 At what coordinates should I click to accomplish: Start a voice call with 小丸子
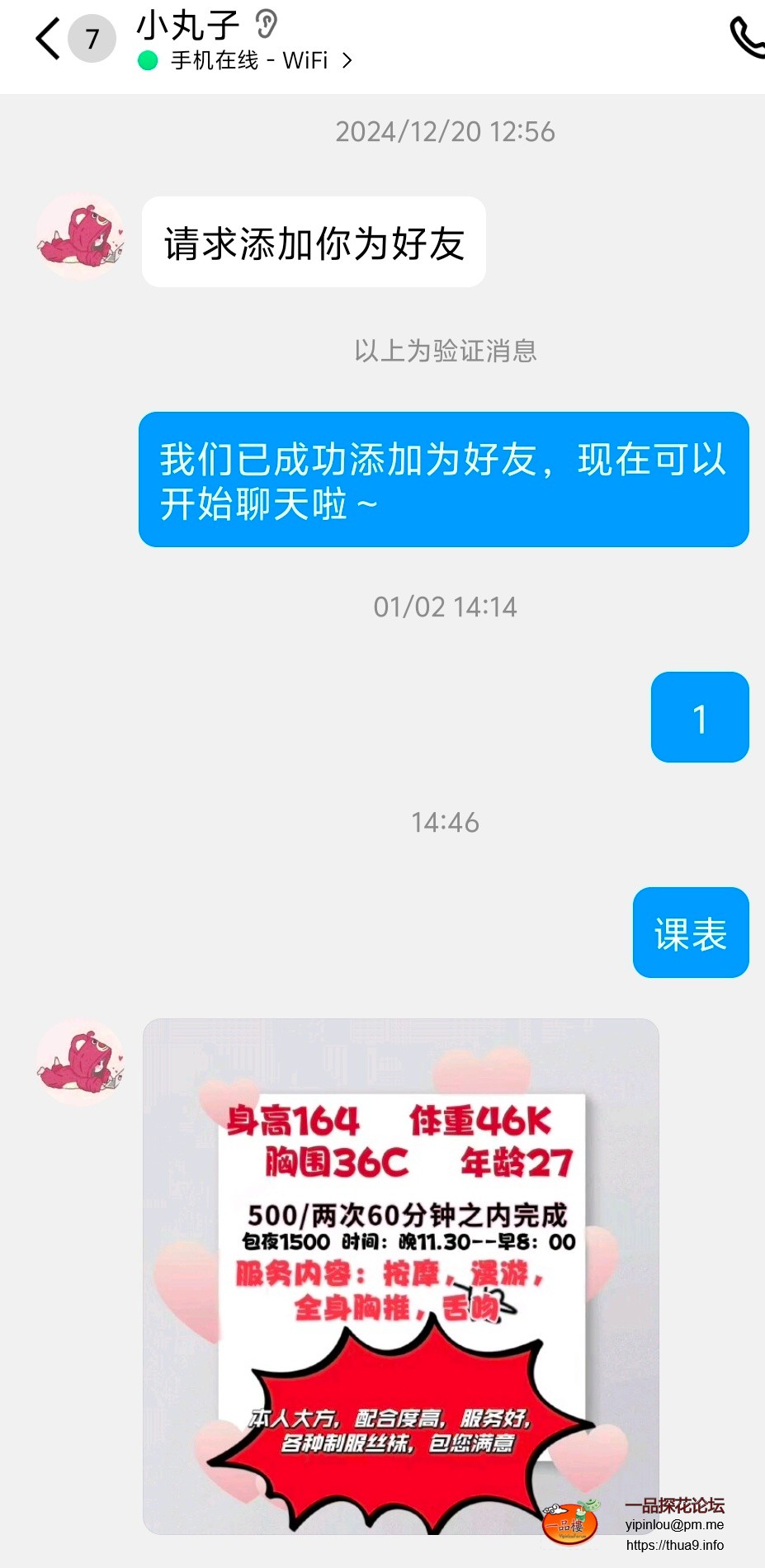click(x=747, y=38)
